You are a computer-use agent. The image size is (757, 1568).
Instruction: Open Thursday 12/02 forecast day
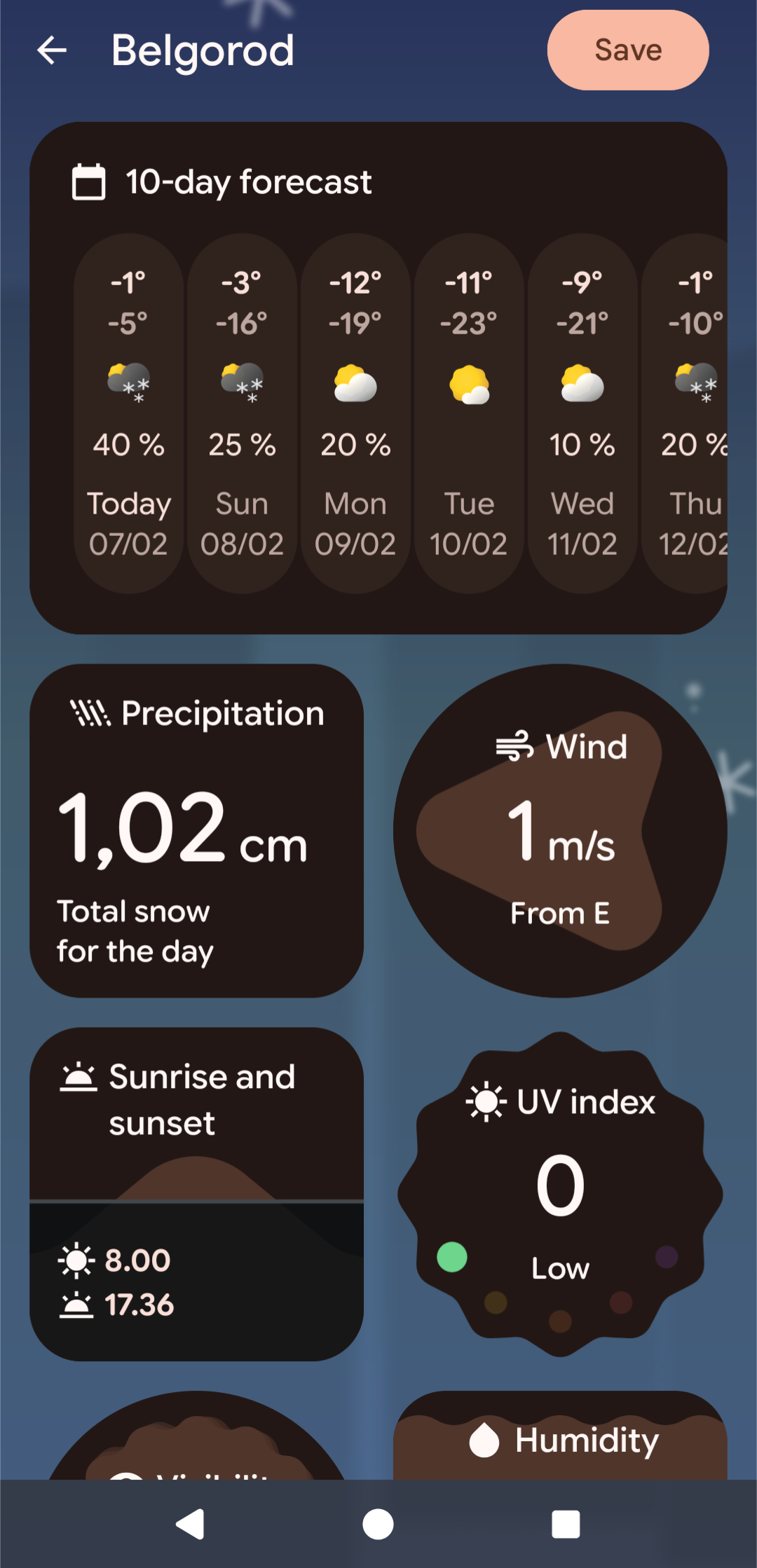[690, 413]
